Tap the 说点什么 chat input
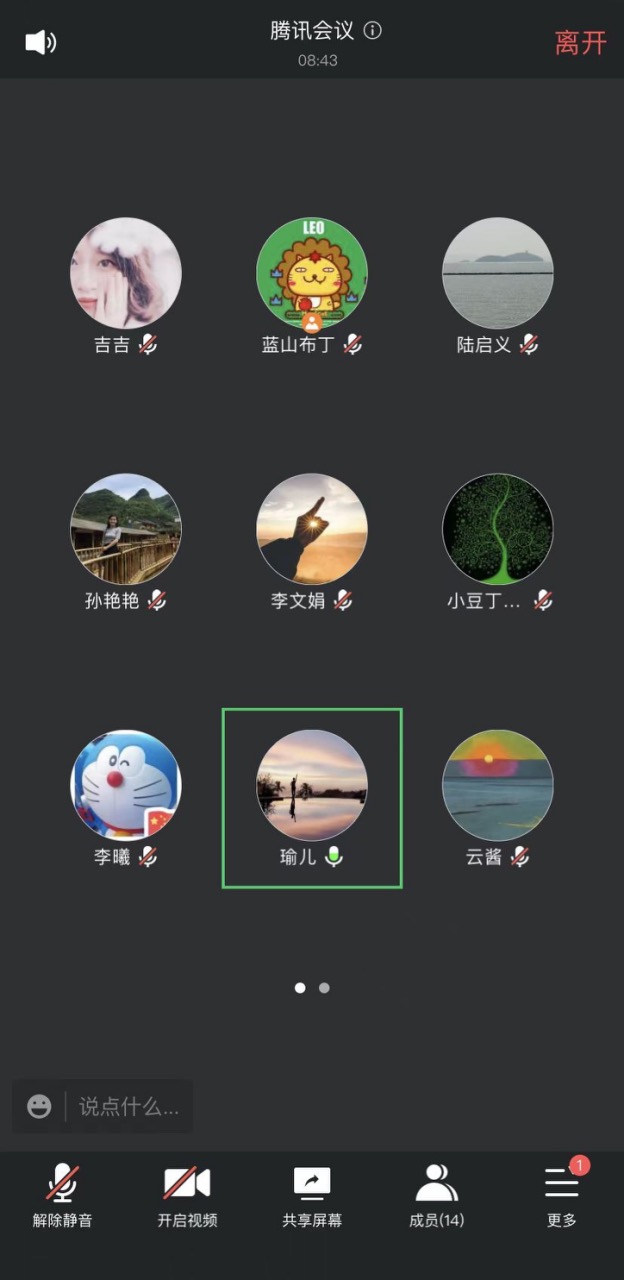The height and width of the screenshot is (1280, 624). pos(128,1106)
